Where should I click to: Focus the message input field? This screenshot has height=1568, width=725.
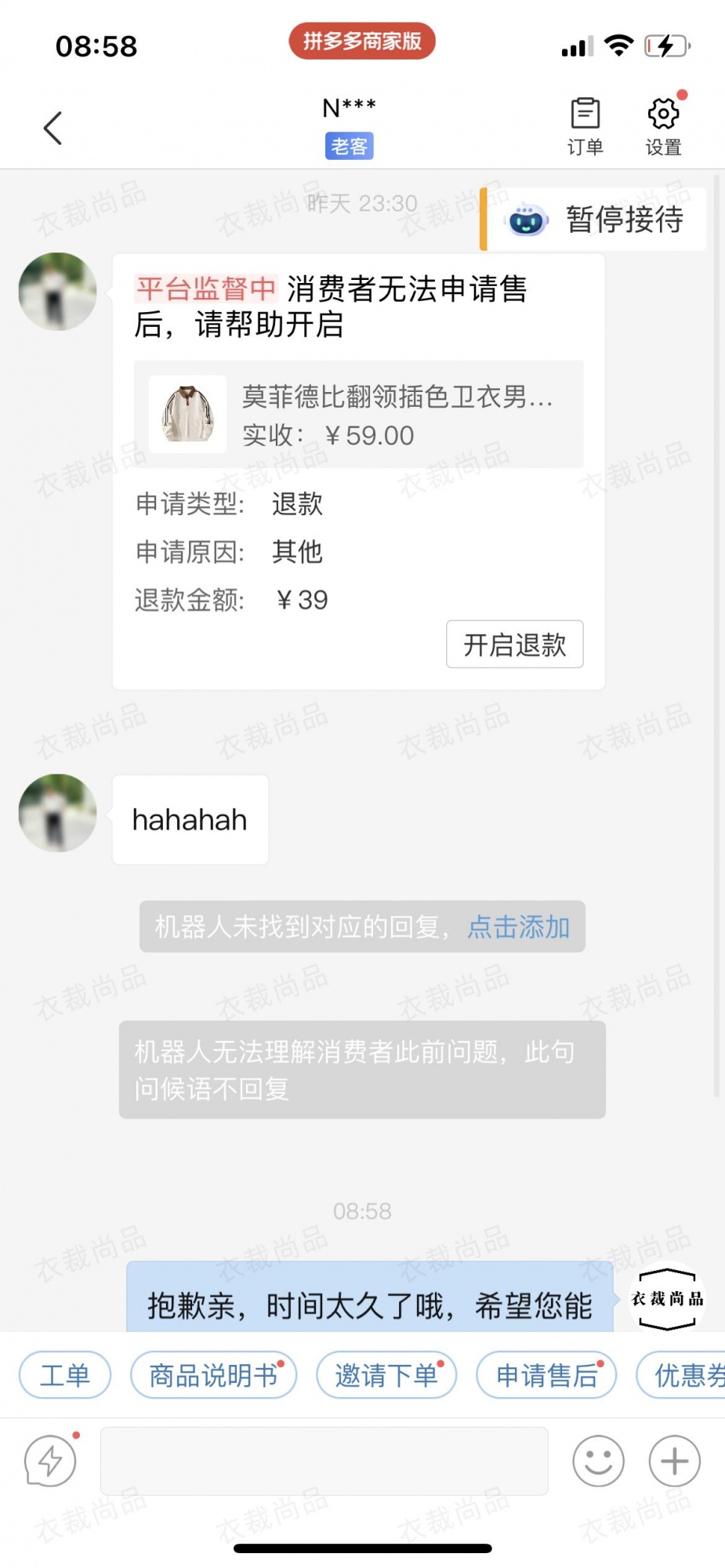324,1461
